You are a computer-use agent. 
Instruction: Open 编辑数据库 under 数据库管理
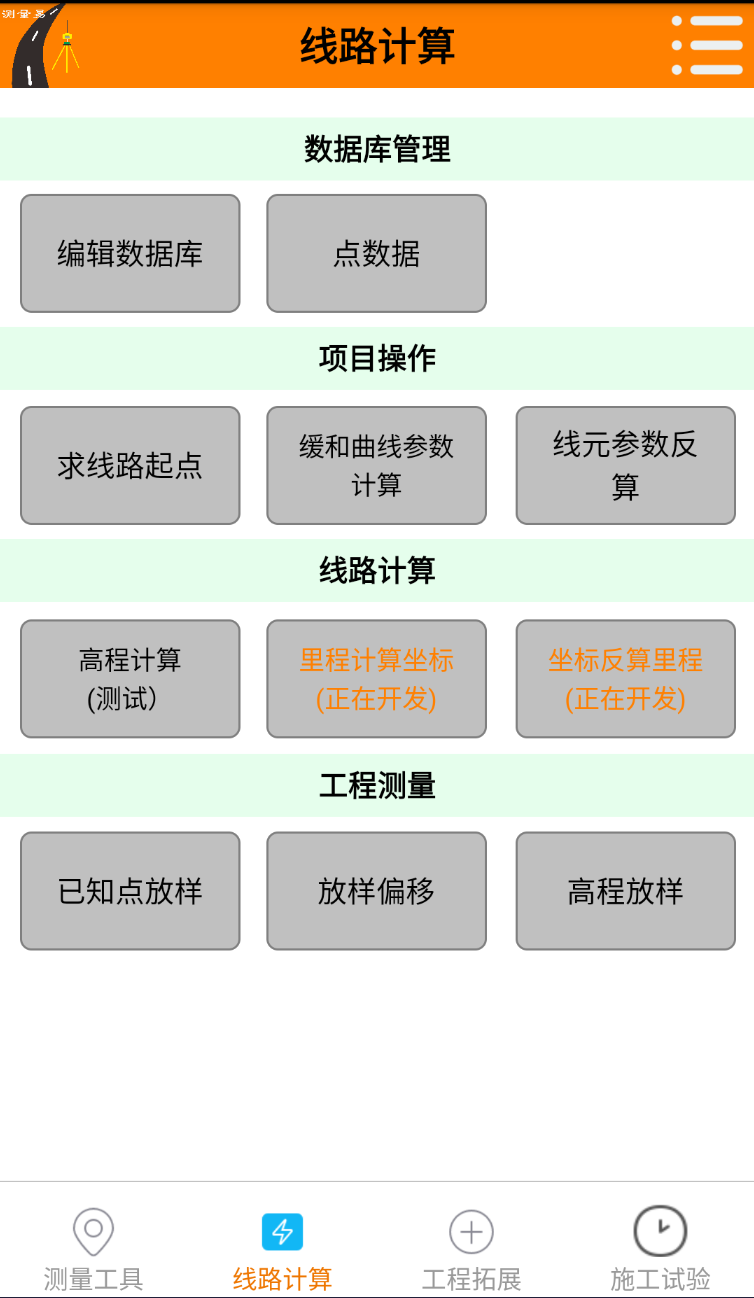click(x=129, y=252)
